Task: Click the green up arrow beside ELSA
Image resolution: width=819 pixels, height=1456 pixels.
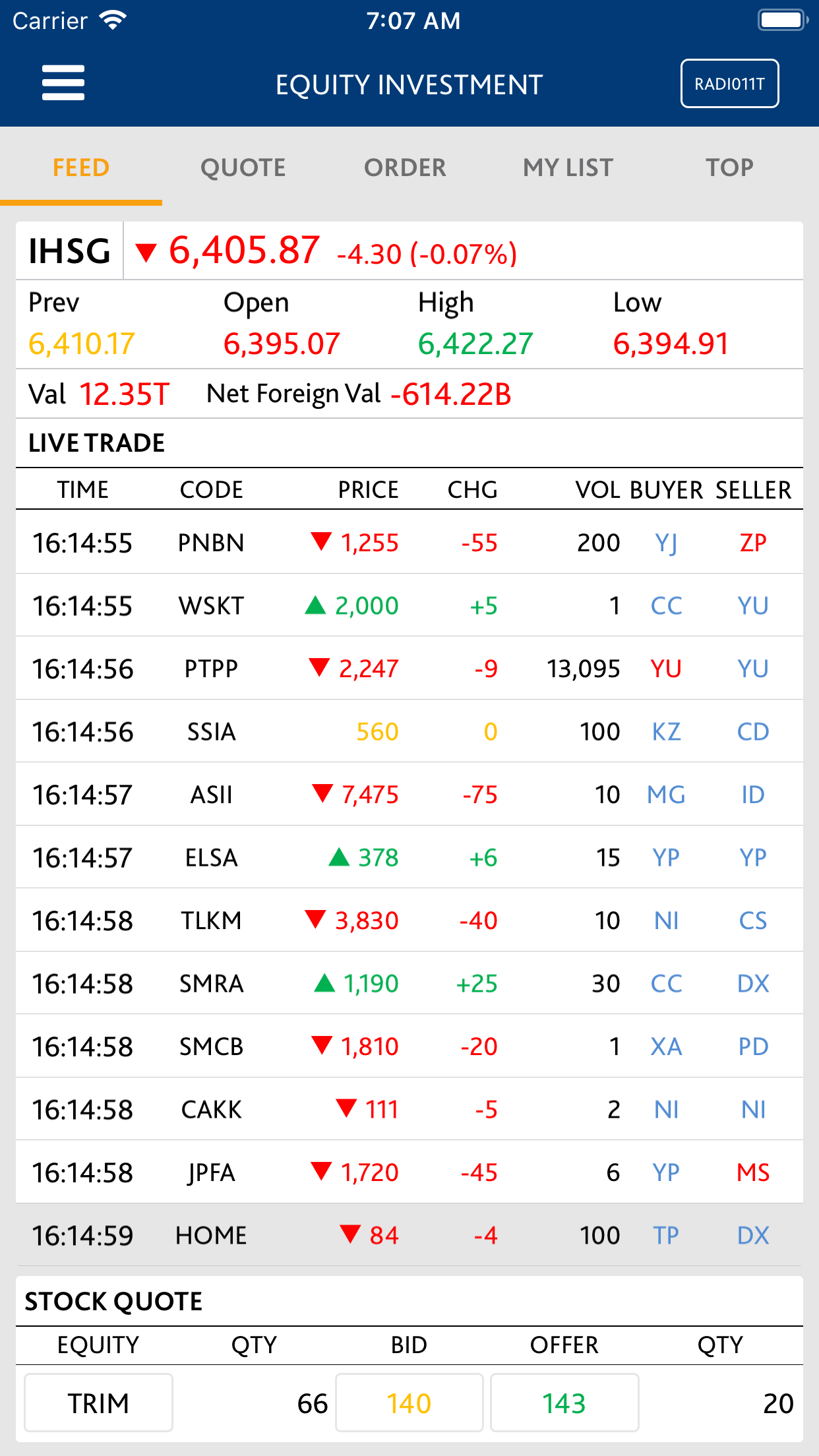Action: point(338,857)
